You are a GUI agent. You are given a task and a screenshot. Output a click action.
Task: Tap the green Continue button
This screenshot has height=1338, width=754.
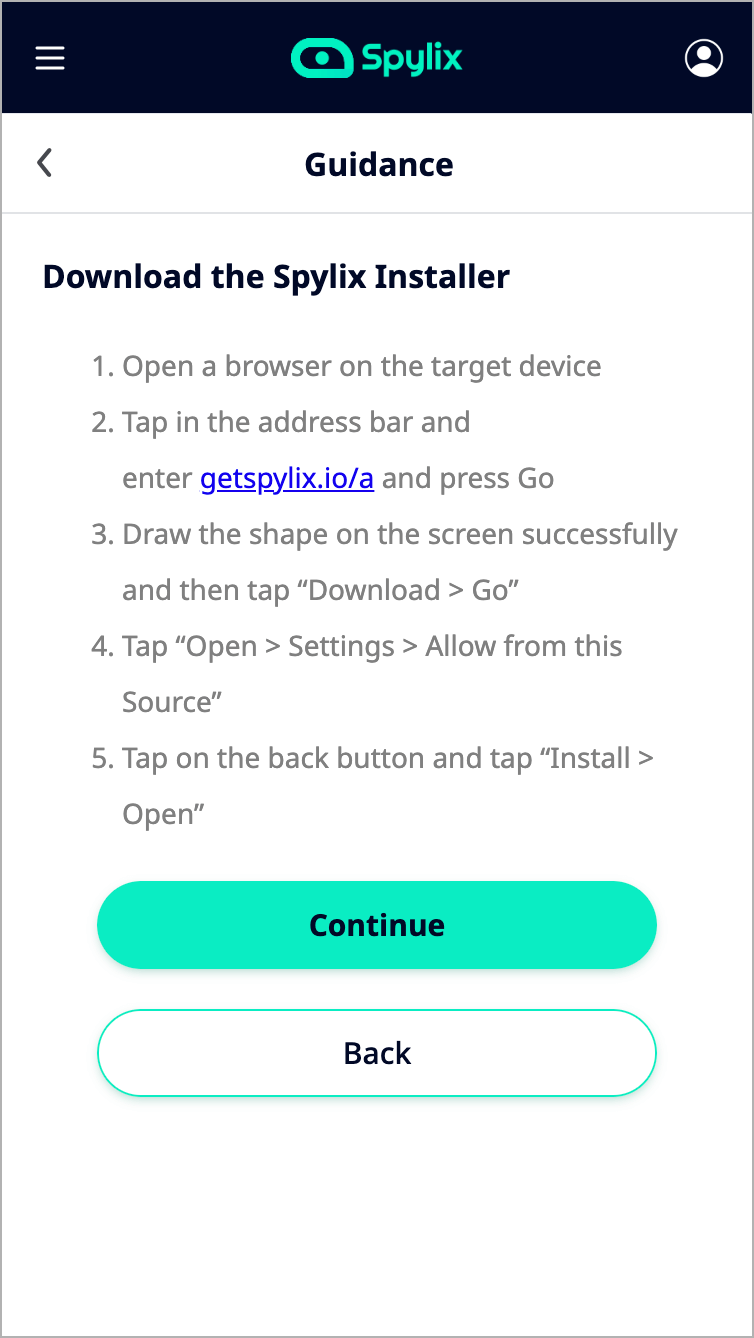point(376,925)
